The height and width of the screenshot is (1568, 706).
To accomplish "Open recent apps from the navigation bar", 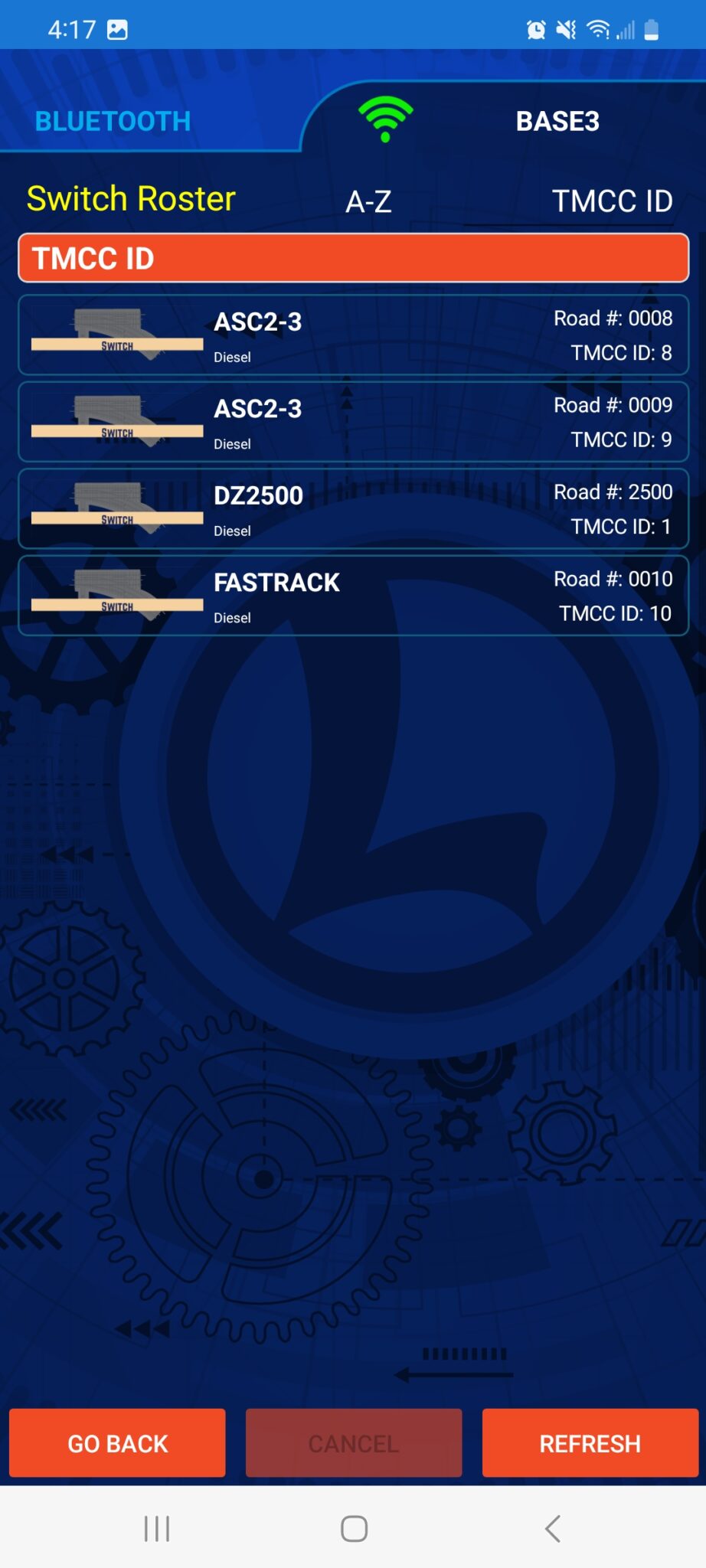I will pos(156,1529).
